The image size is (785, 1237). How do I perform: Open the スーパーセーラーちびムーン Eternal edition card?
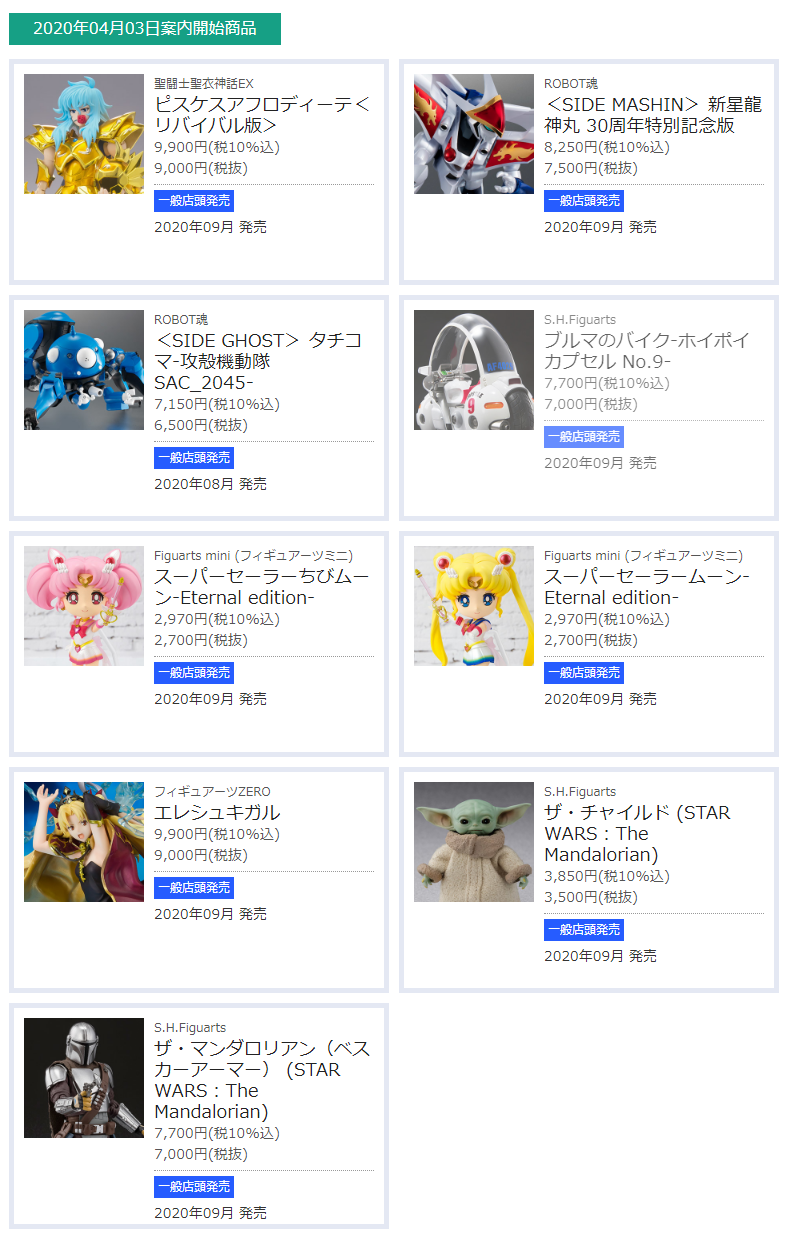pyautogui.click(x=261, y=587)
